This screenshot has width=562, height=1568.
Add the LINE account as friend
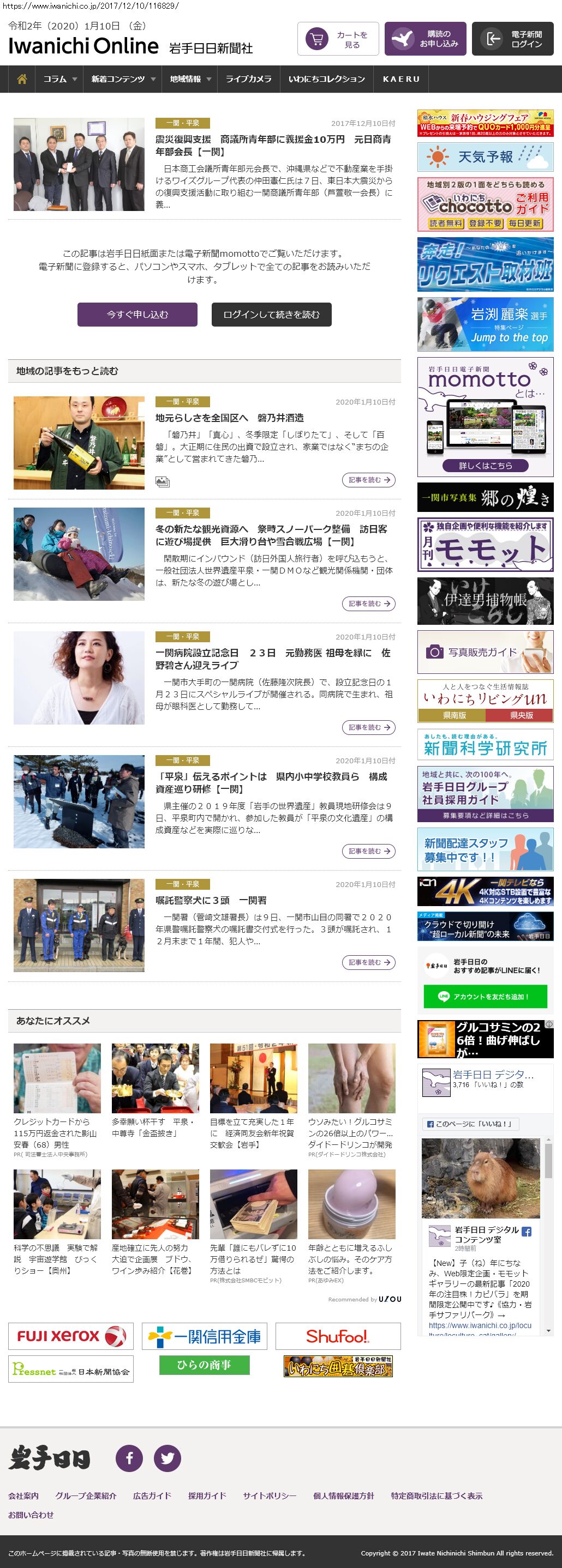pos(485,997)
